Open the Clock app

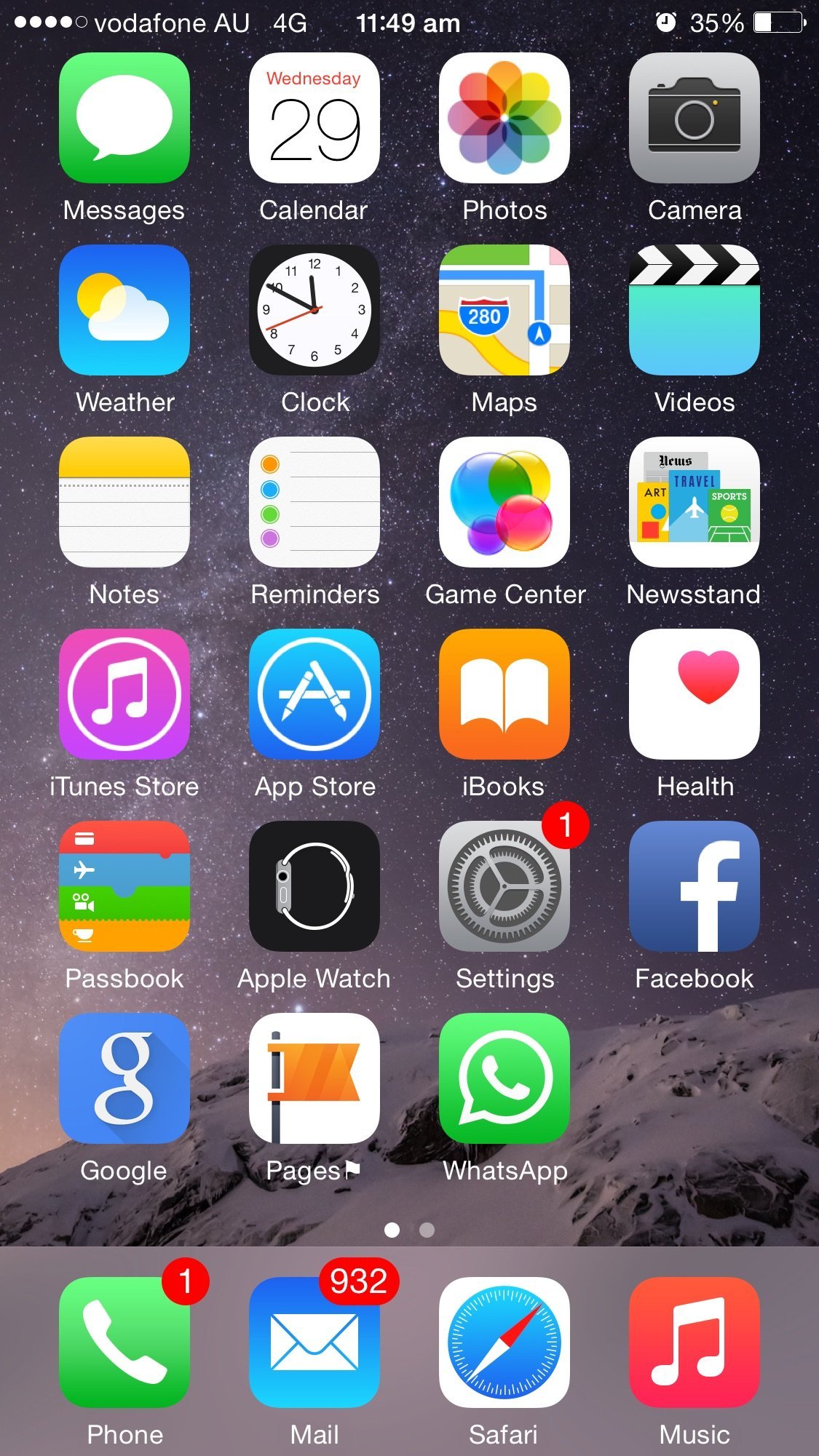314,310
